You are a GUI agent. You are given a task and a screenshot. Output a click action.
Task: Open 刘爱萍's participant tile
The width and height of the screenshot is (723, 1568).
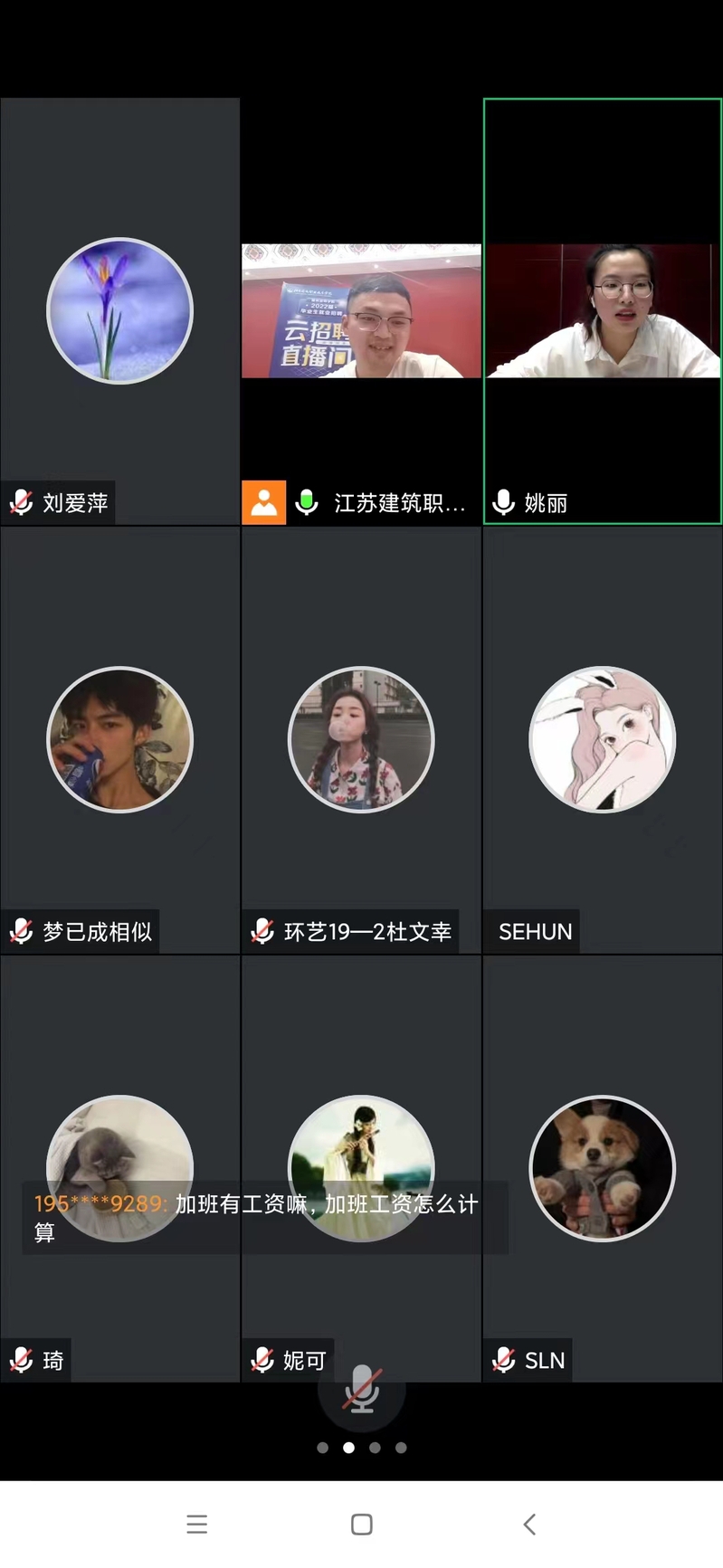coord(119,311)
